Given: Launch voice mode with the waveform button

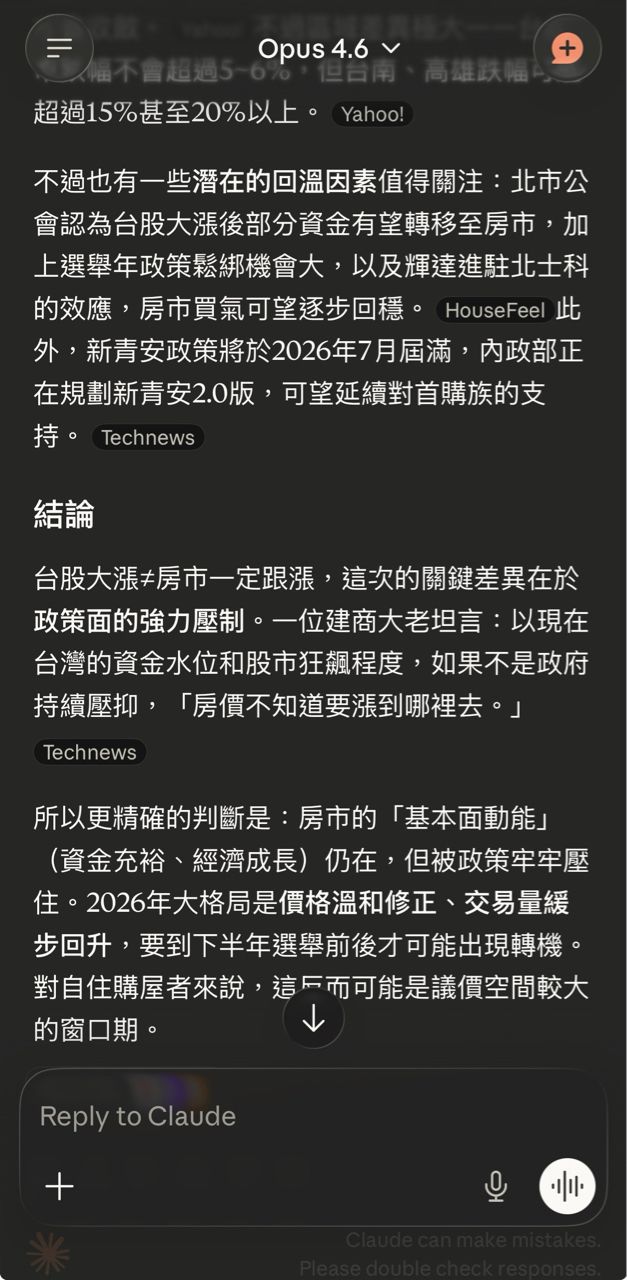Looking at the screenshot, I should coord(567,1187).
